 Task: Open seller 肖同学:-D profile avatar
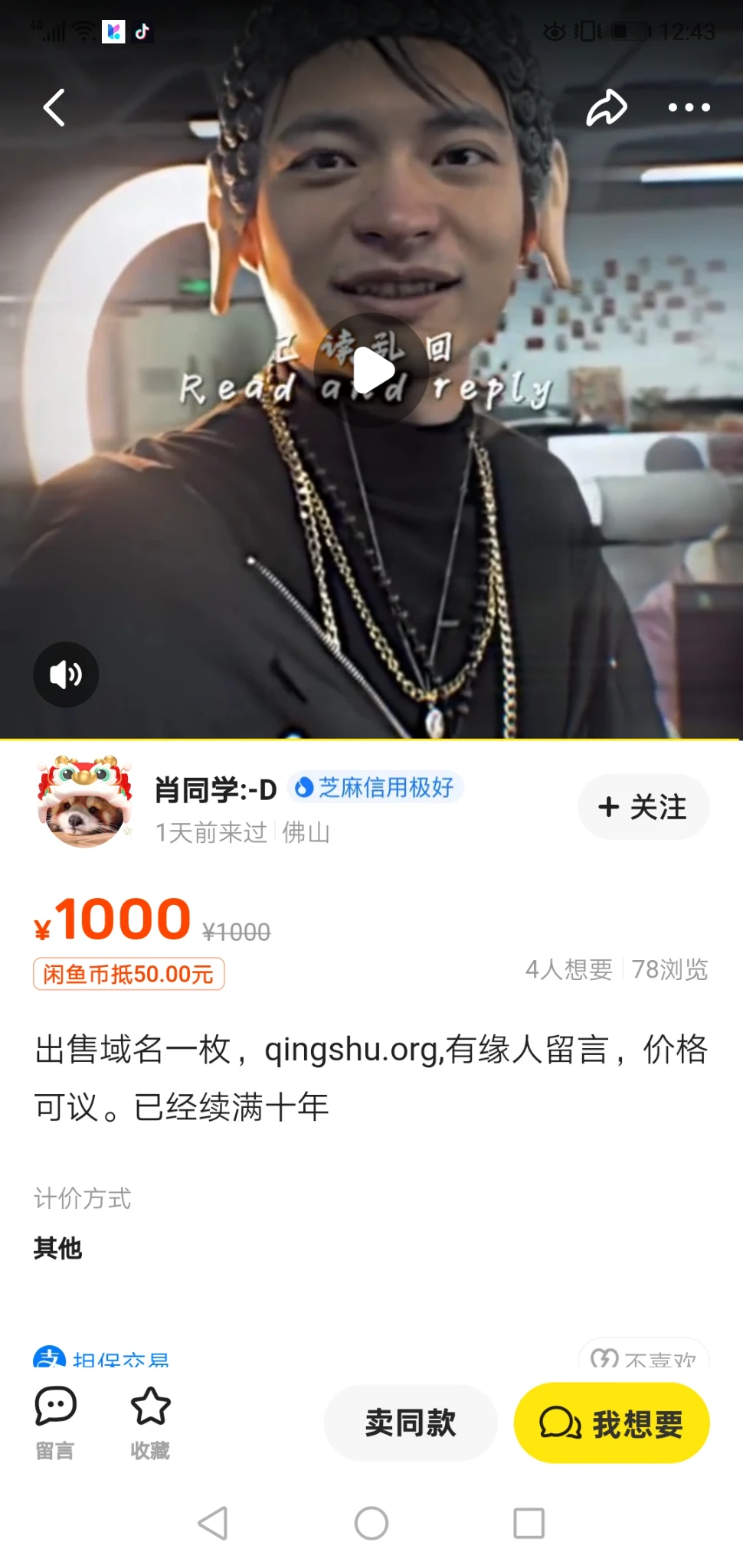coord(84,802)
